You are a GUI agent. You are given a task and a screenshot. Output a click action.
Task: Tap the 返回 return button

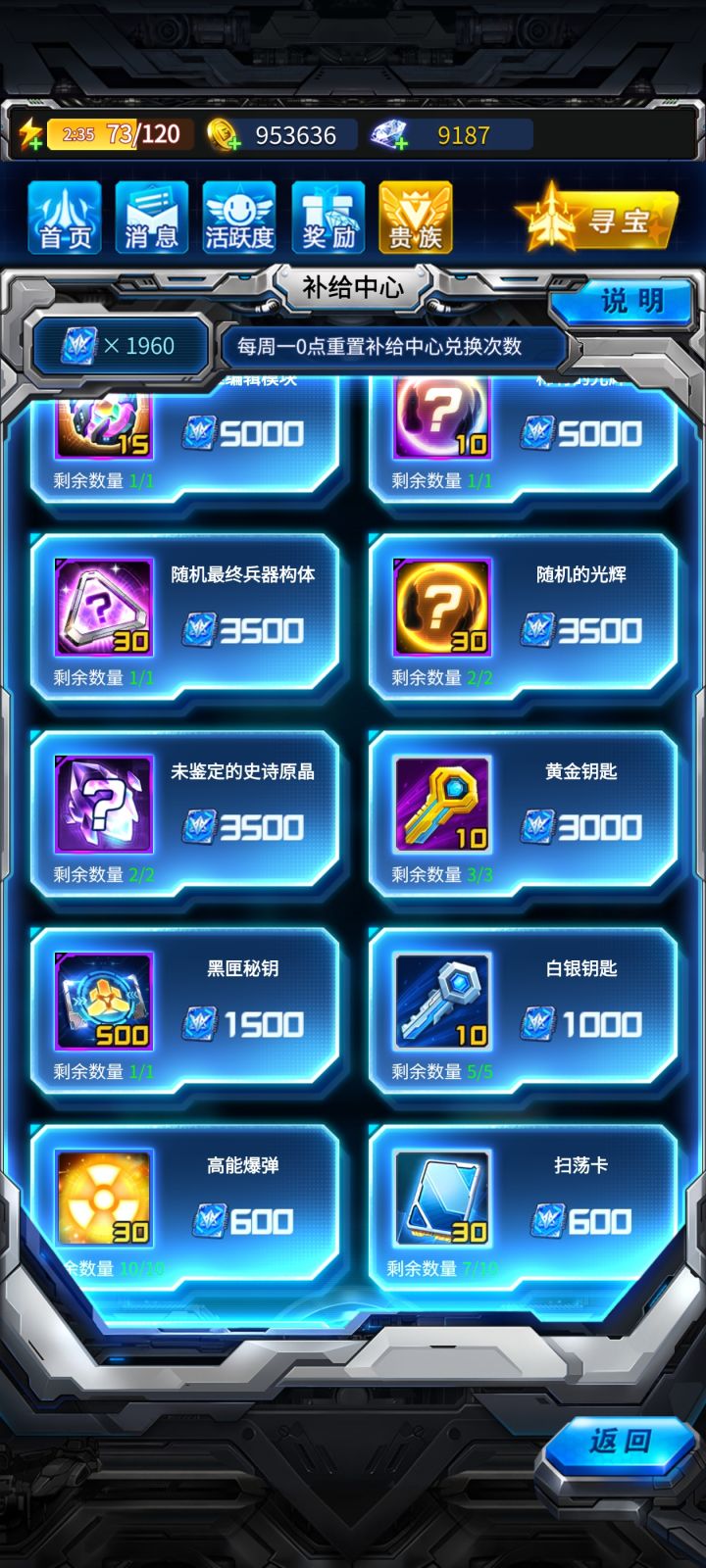621,1438
